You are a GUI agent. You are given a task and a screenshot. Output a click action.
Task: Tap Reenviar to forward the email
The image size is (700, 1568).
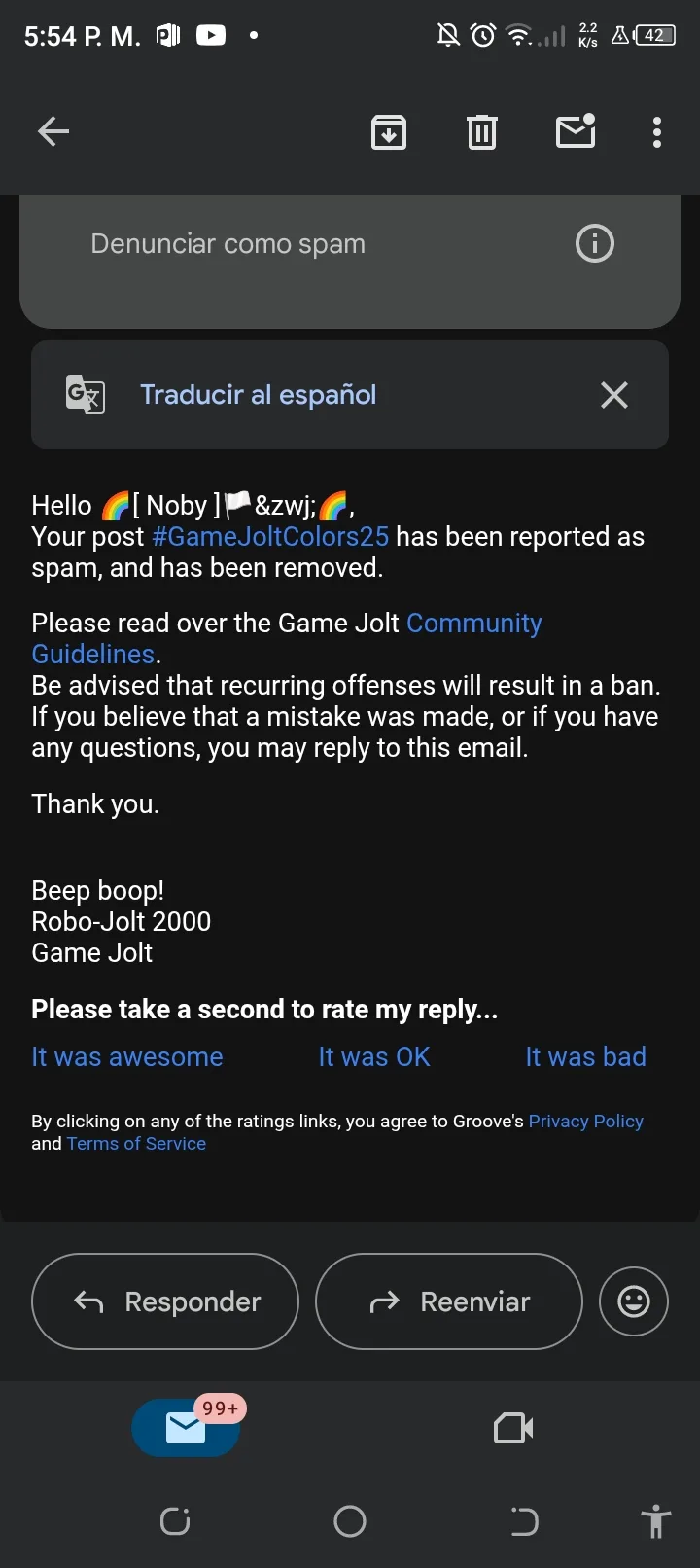449,1301
